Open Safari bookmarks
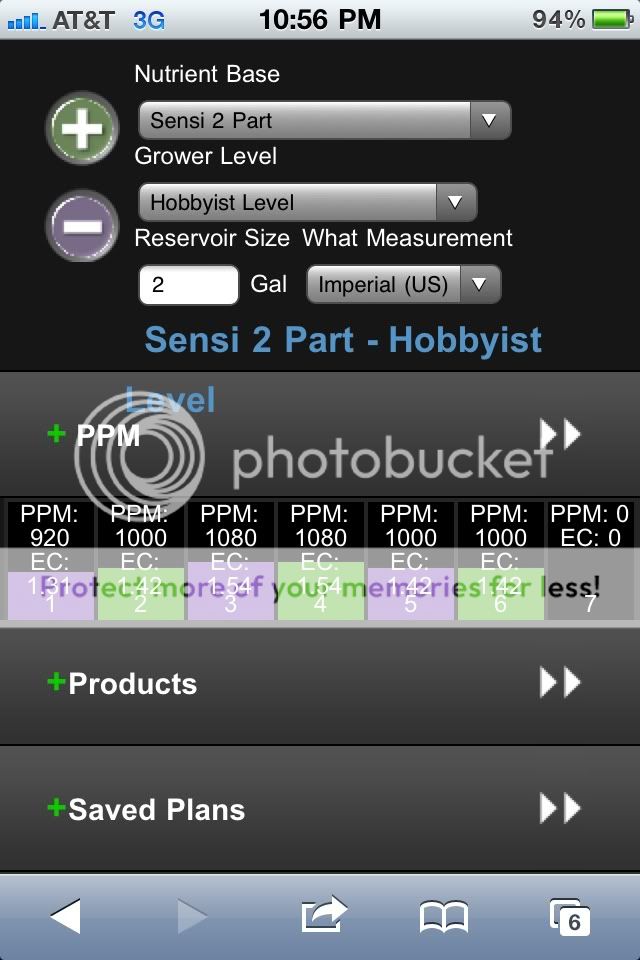640x960 pixels. click(x=444, y=915)
